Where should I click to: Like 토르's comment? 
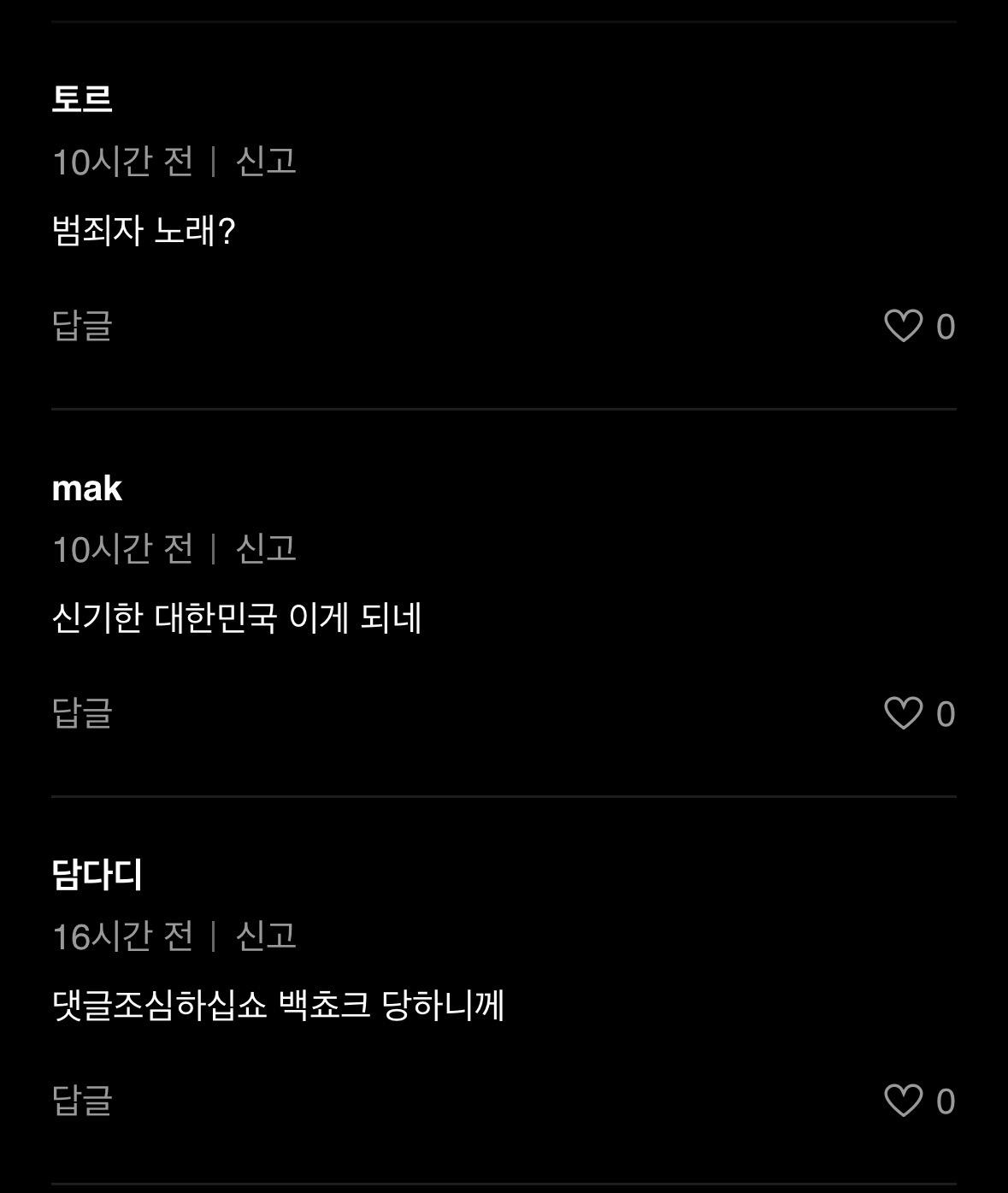pyautogui.click(x=903, y=326)
